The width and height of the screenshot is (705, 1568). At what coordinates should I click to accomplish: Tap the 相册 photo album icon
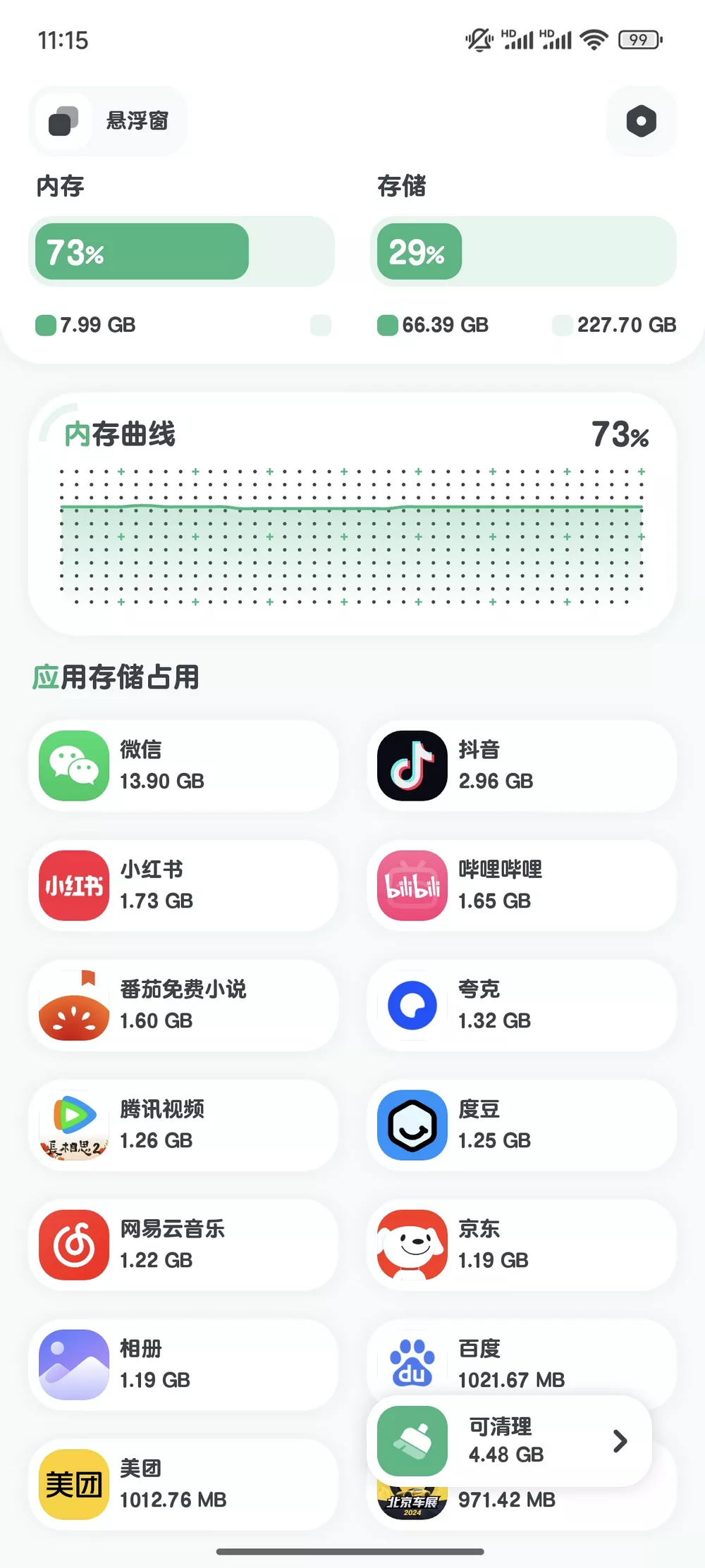point(73,1365)
